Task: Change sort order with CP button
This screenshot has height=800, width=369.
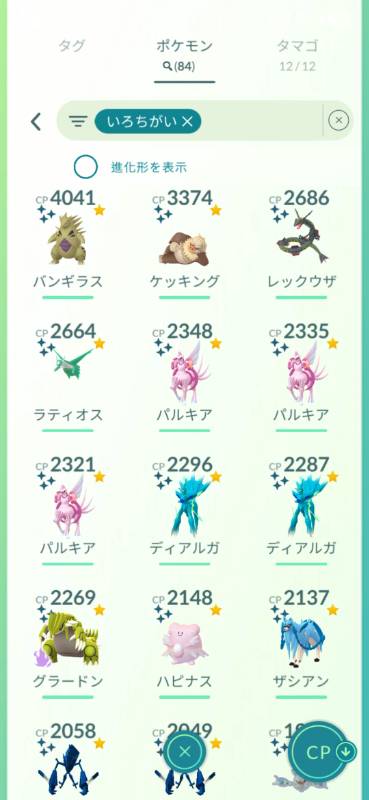Action: point(323,753)
